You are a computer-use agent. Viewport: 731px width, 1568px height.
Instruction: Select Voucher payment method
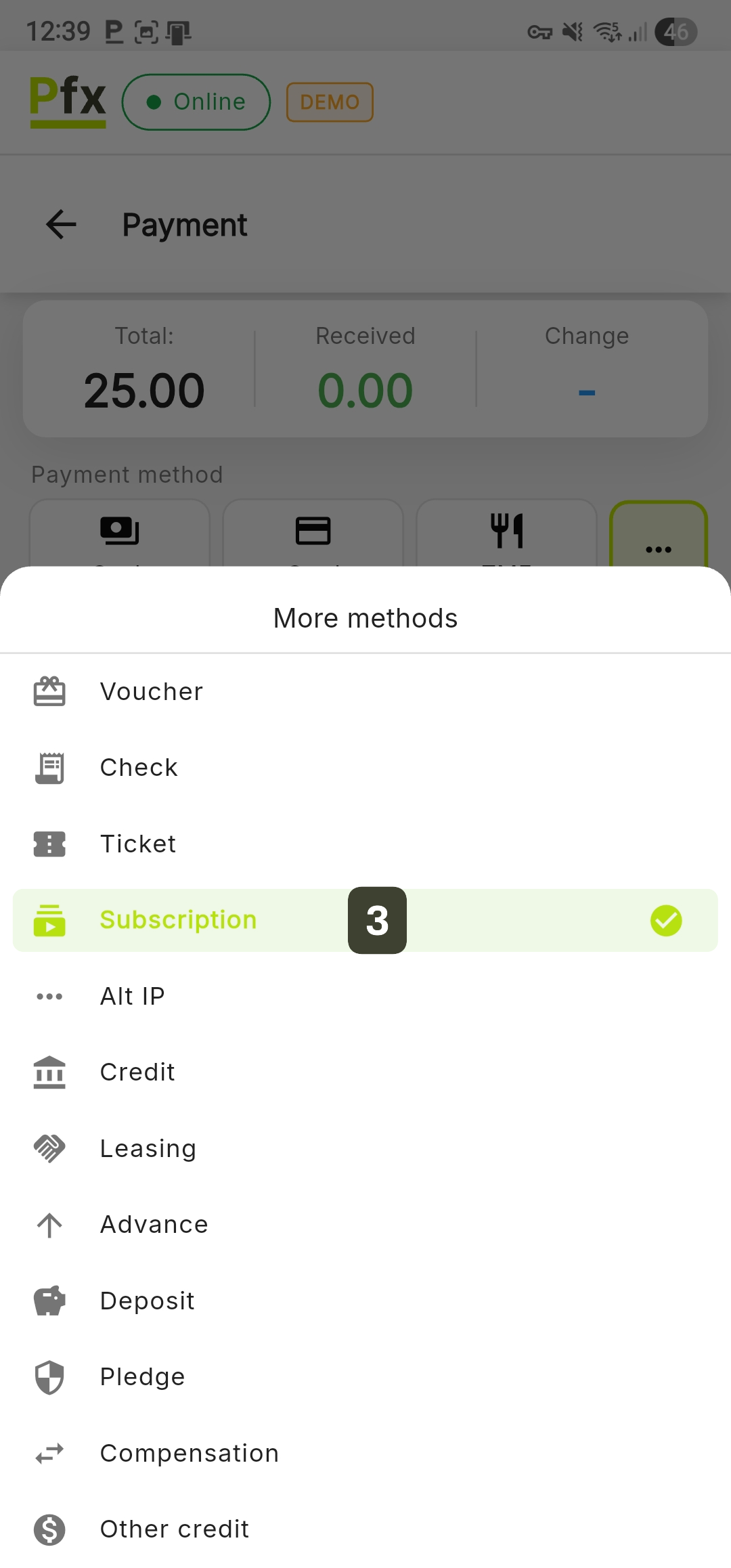152,692
